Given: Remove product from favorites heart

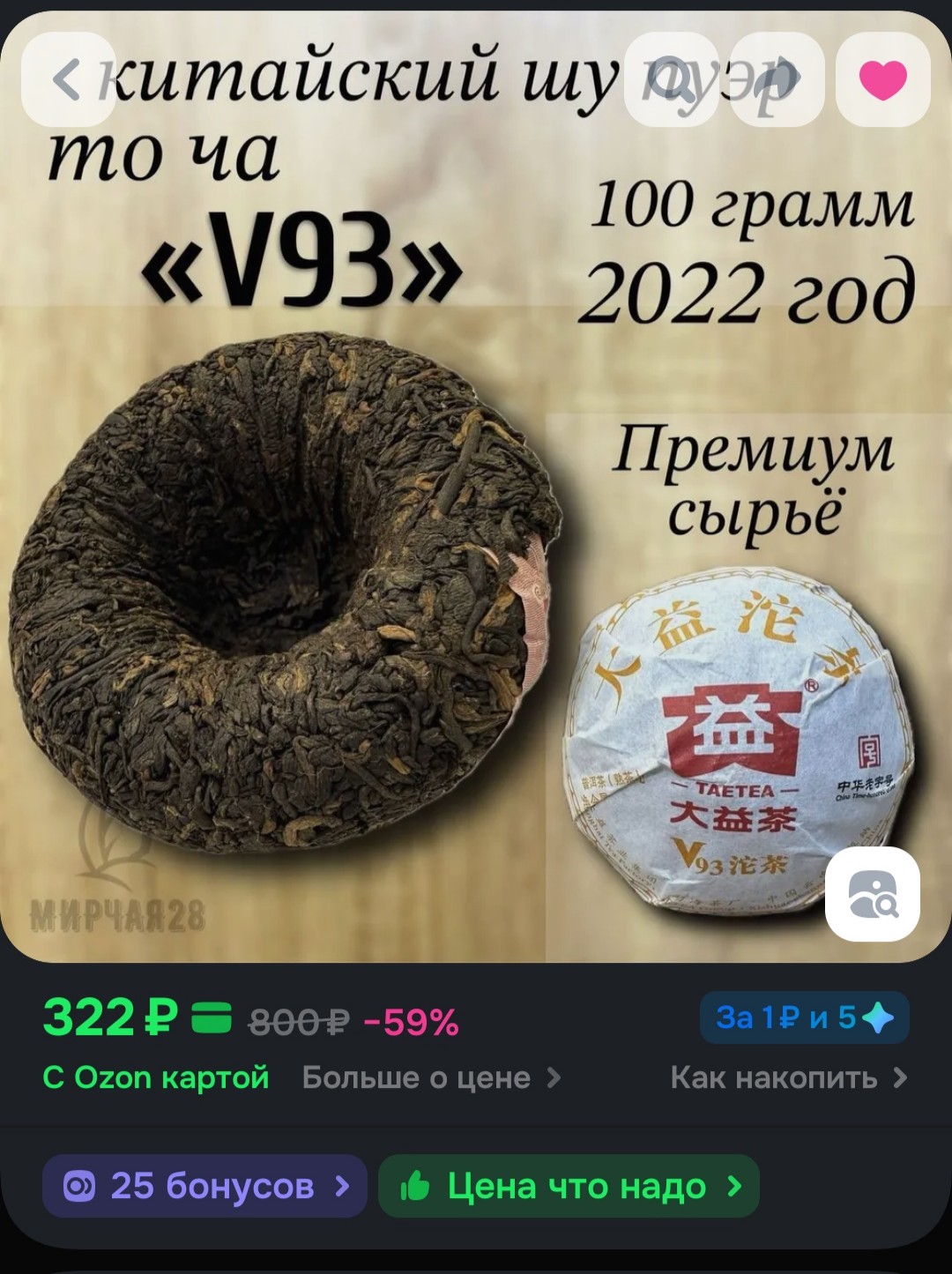Looking at the screenshot, I should (882, 79).
